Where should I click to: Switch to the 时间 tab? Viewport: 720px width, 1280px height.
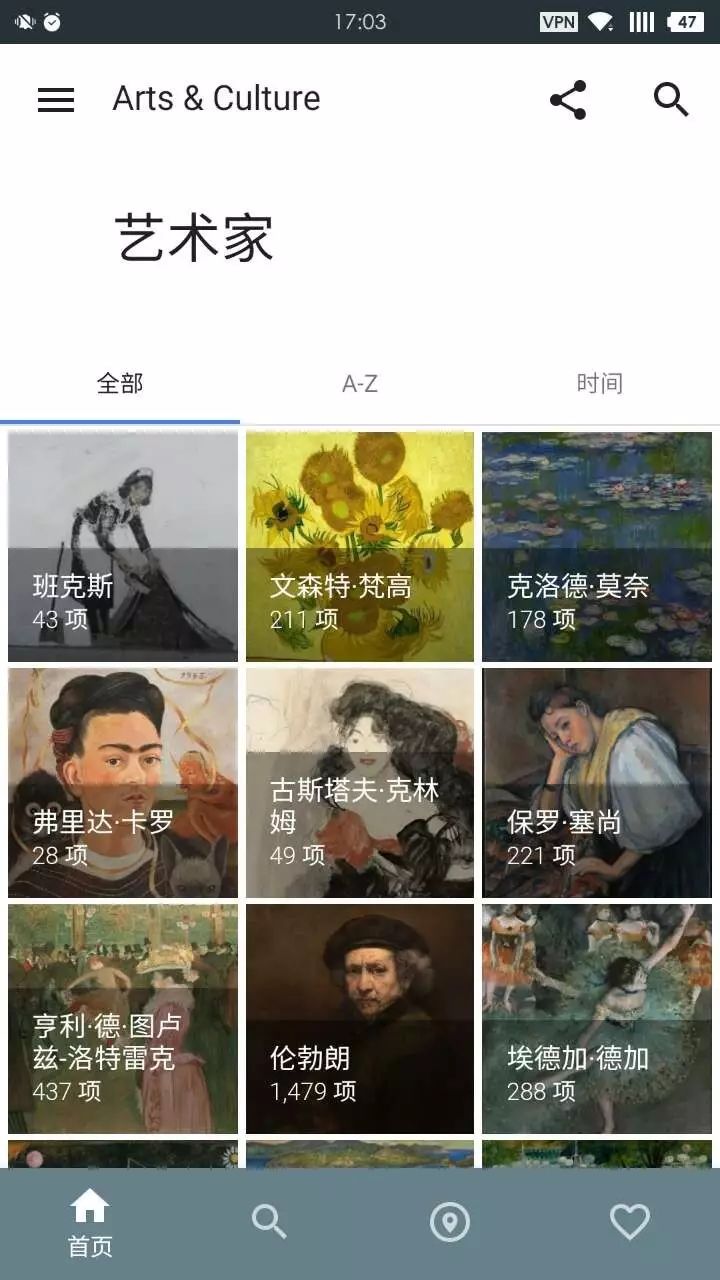(x=600, y=384)
